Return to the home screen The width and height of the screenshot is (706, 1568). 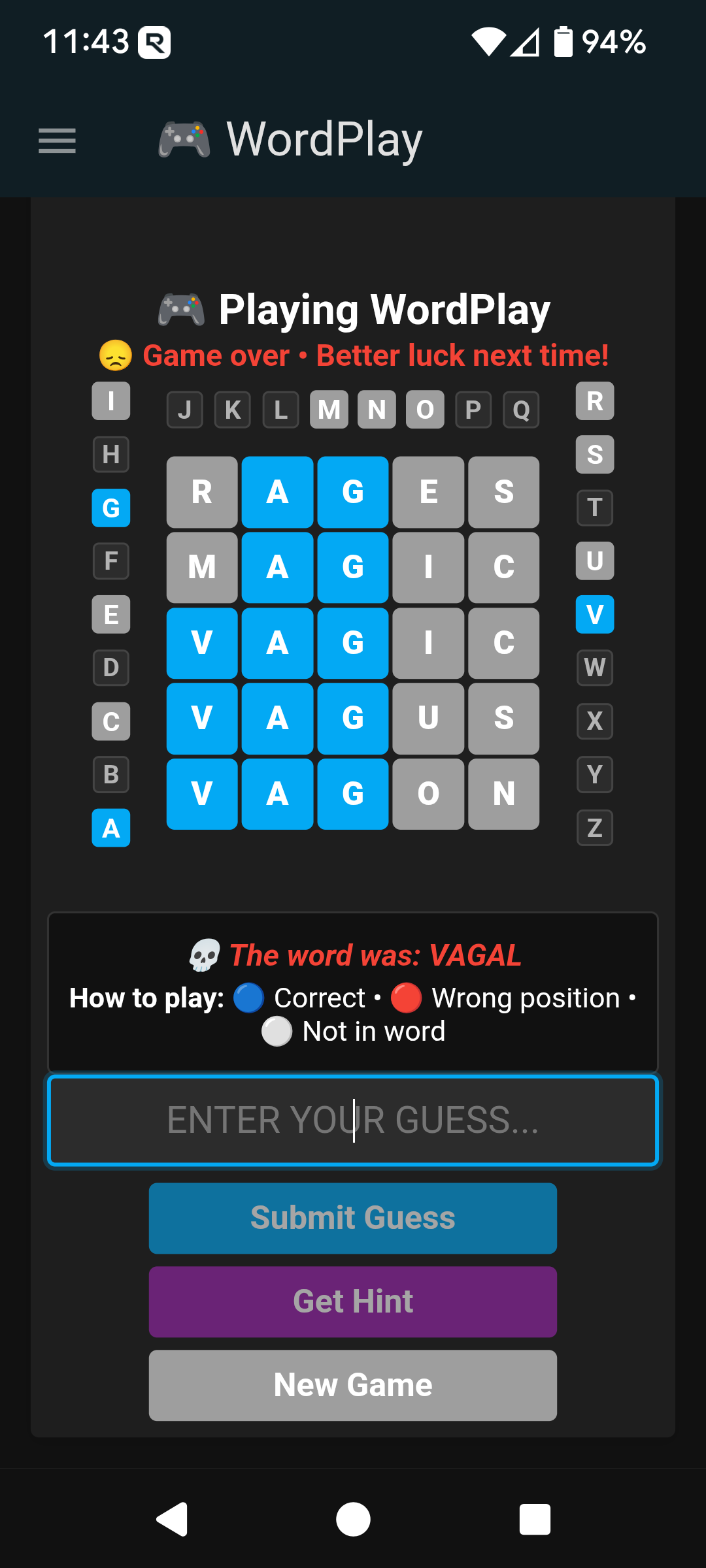[353, 1519]
